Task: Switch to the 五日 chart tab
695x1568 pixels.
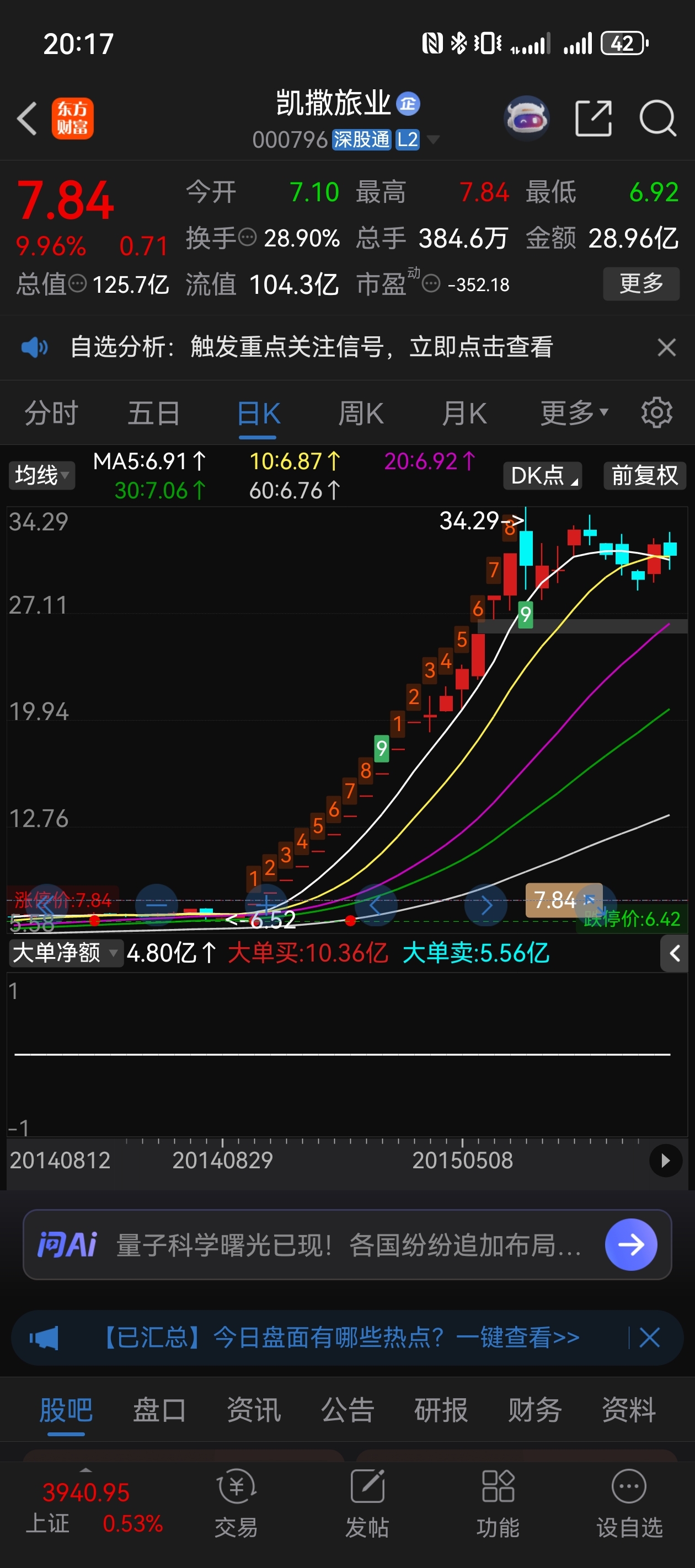Action: [x=153, y=414]
